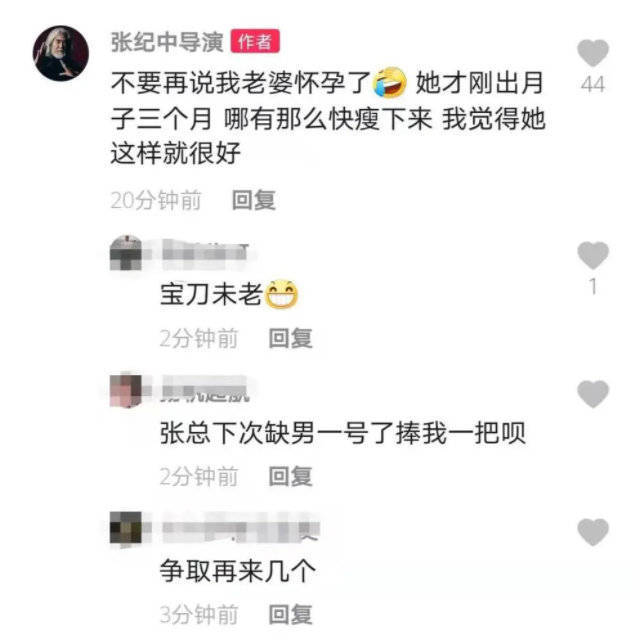The height and width of the screenshot is (640, 644).
Task: Like the 争取再来几个 comment
Action: click(593, 531)
